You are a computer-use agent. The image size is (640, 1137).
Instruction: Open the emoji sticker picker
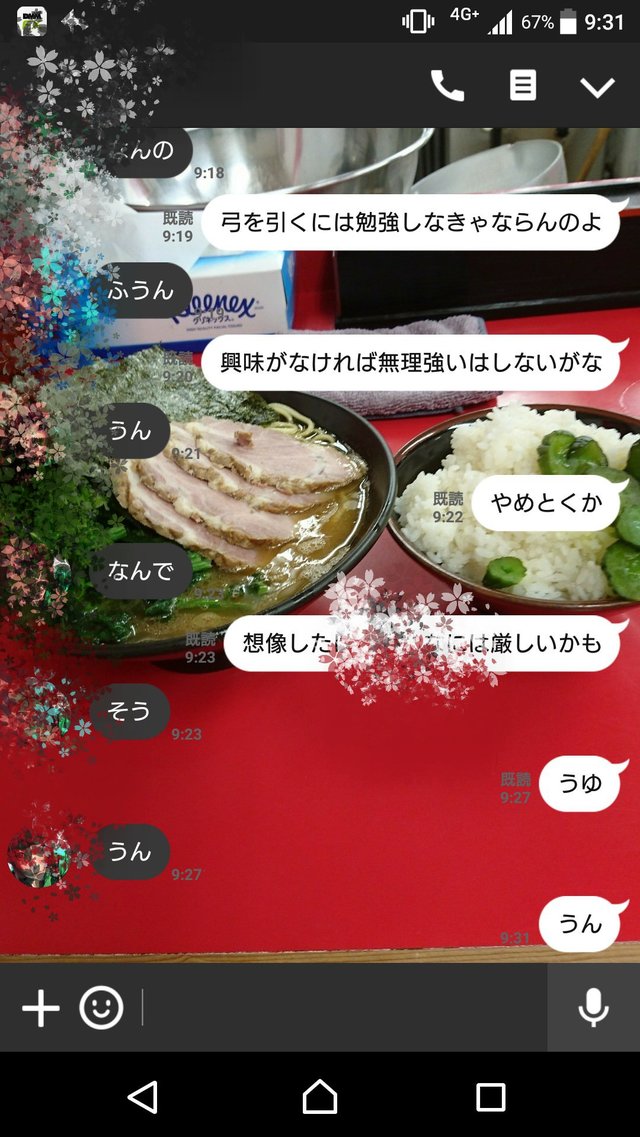tap(101, 1008)
